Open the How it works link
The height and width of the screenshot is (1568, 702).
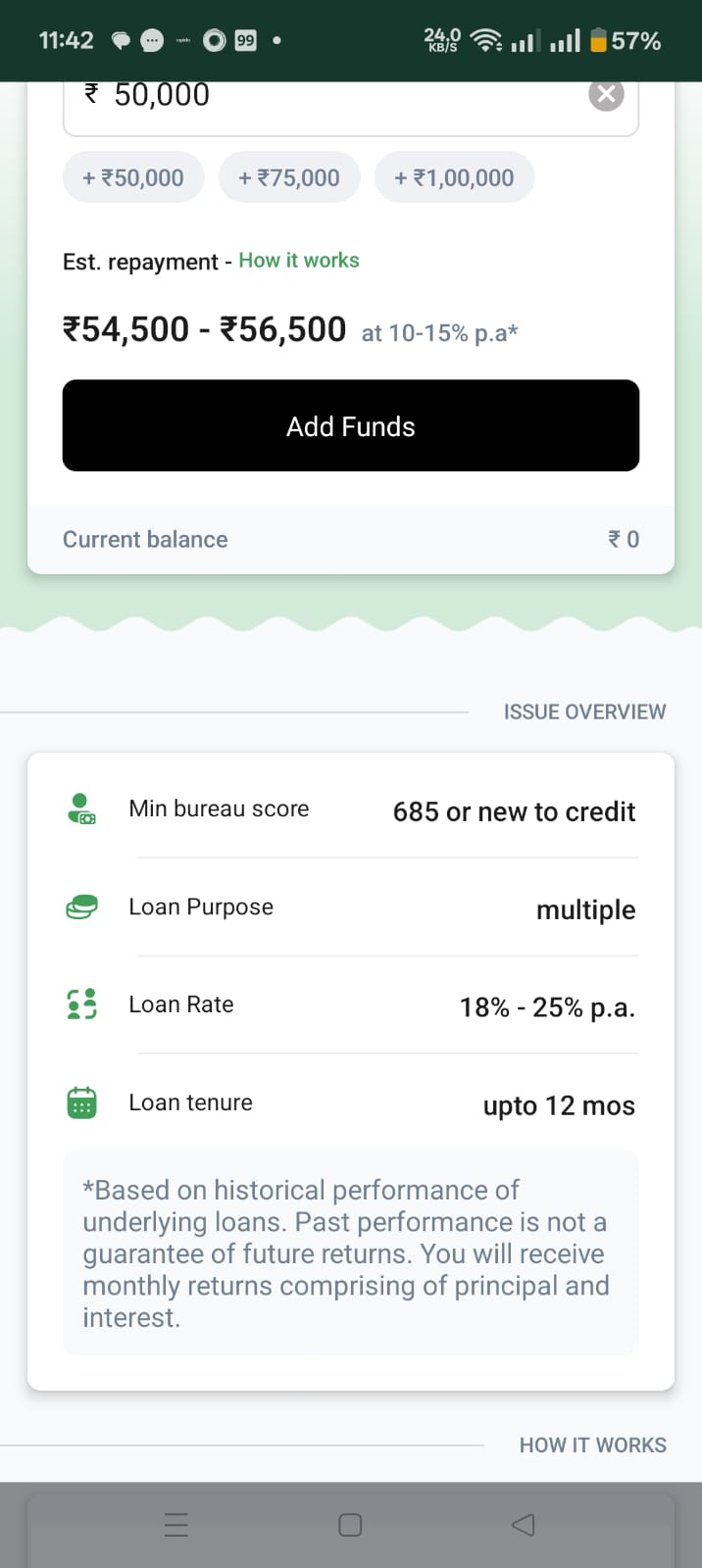(299, 261)
